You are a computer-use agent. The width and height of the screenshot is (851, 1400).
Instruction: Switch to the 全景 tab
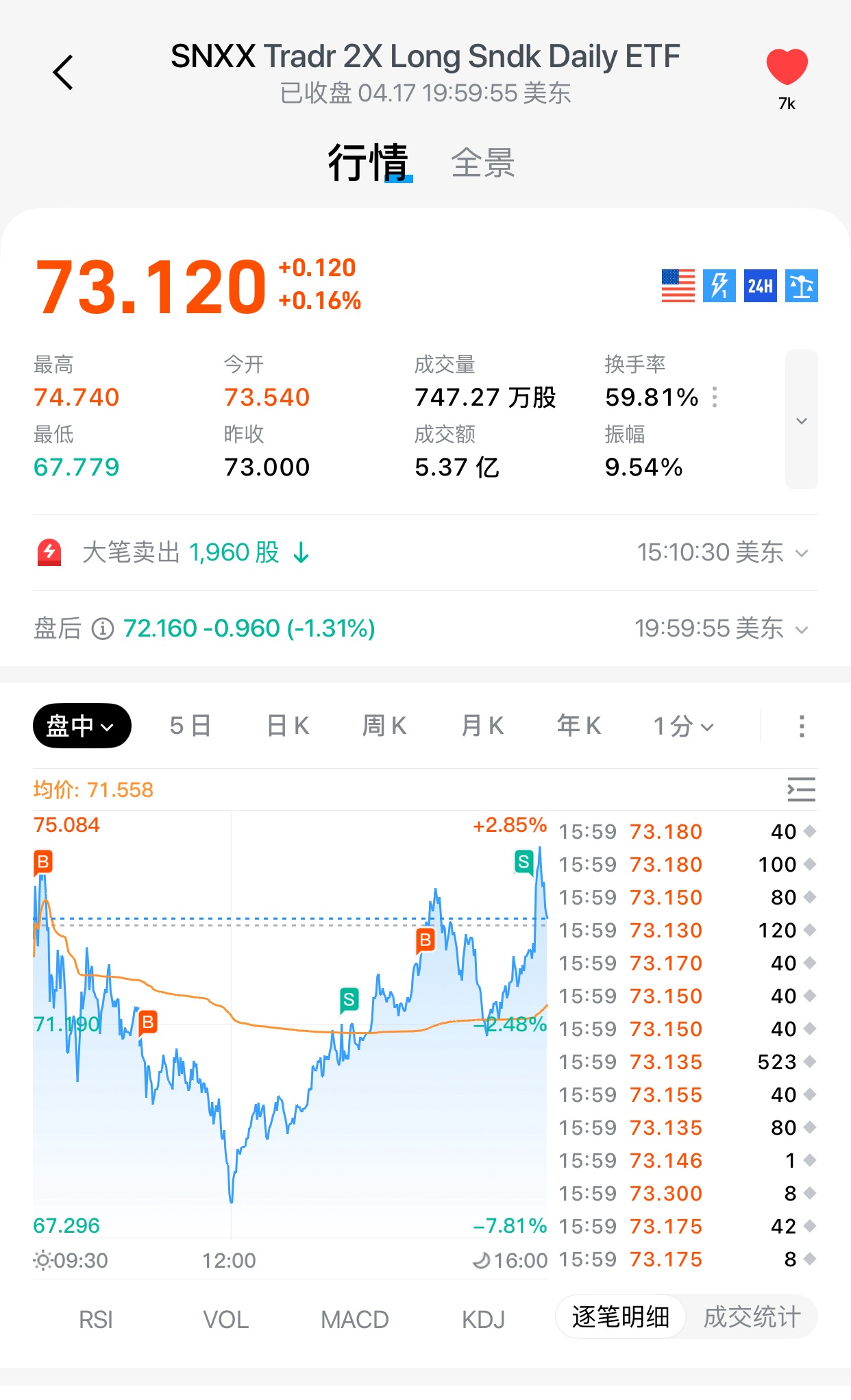click(482, 163)
